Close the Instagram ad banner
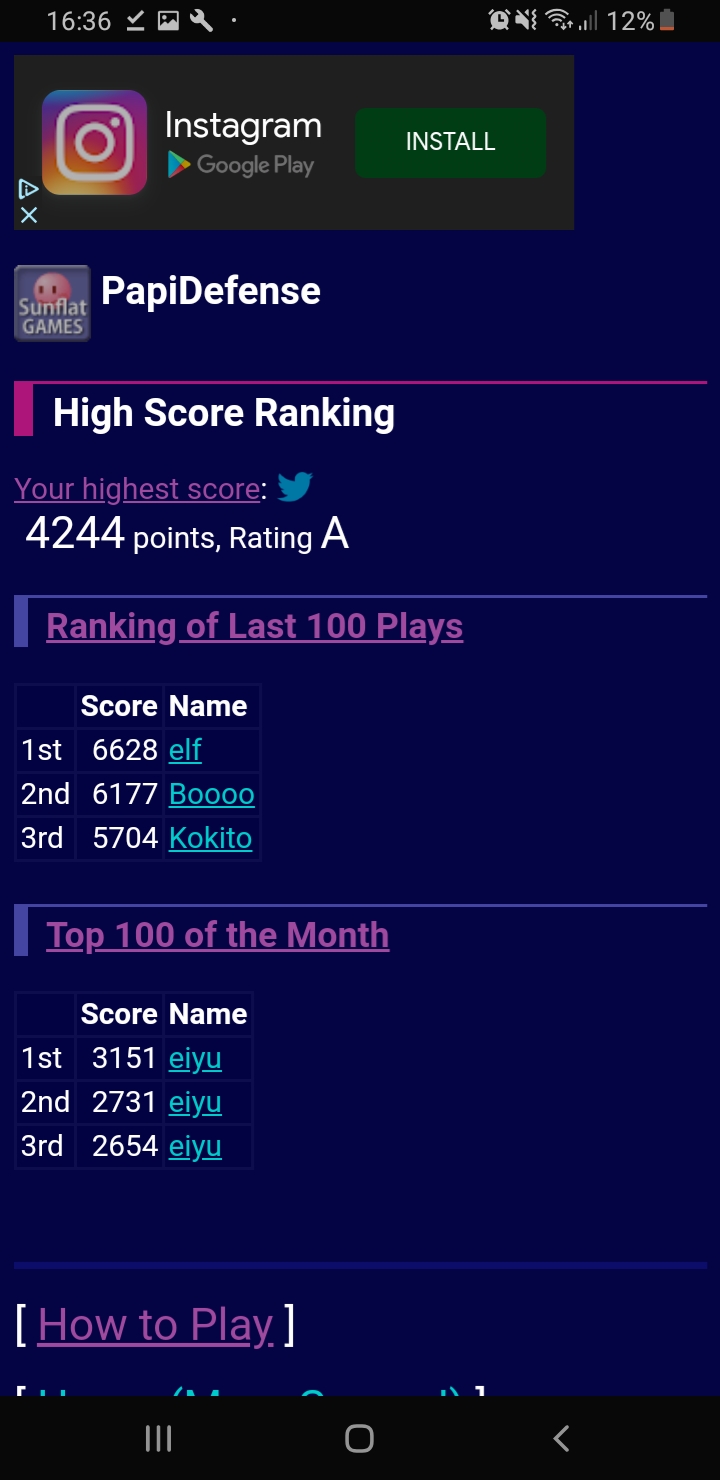Viewport: 720px width, 1480px height. coord(29,215)
